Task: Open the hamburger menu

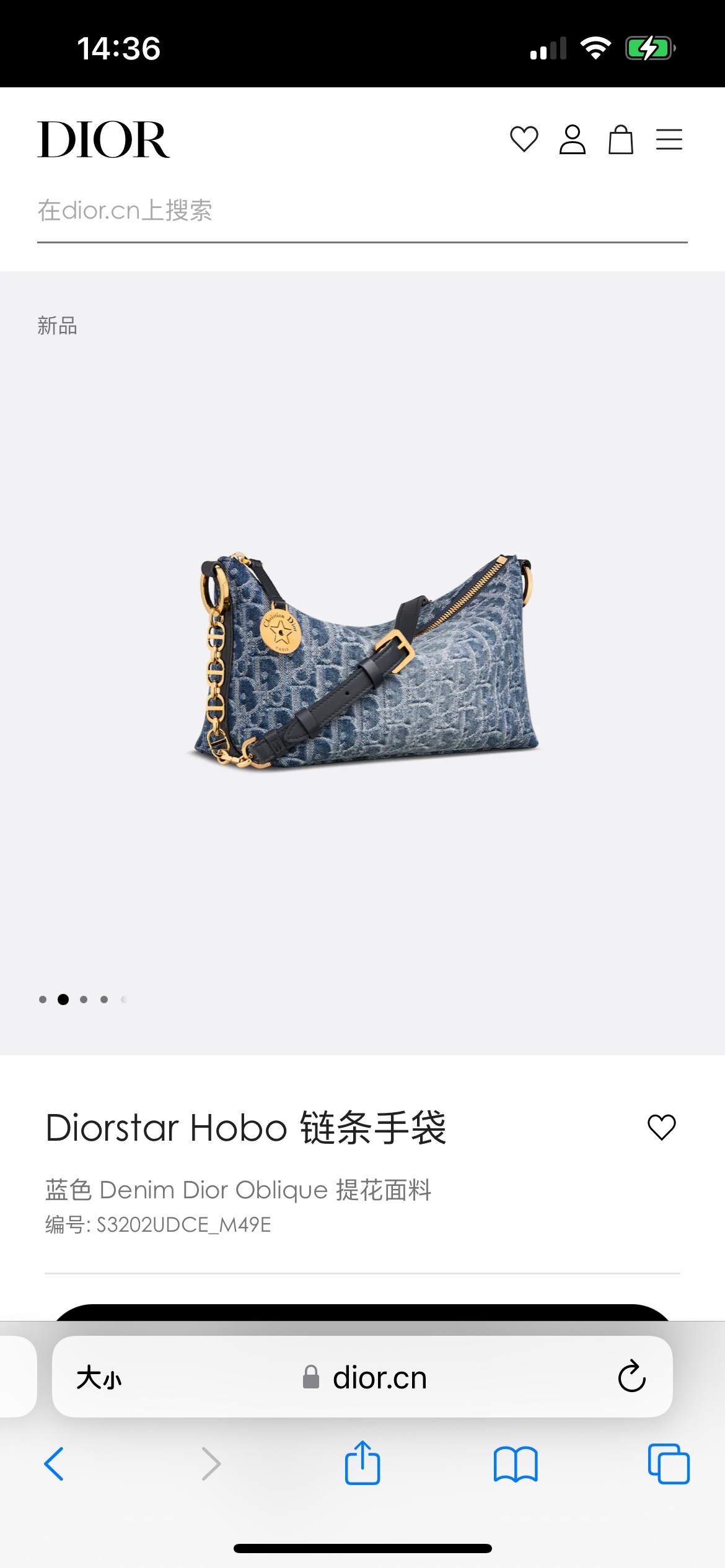Action: tap(669, 139)
